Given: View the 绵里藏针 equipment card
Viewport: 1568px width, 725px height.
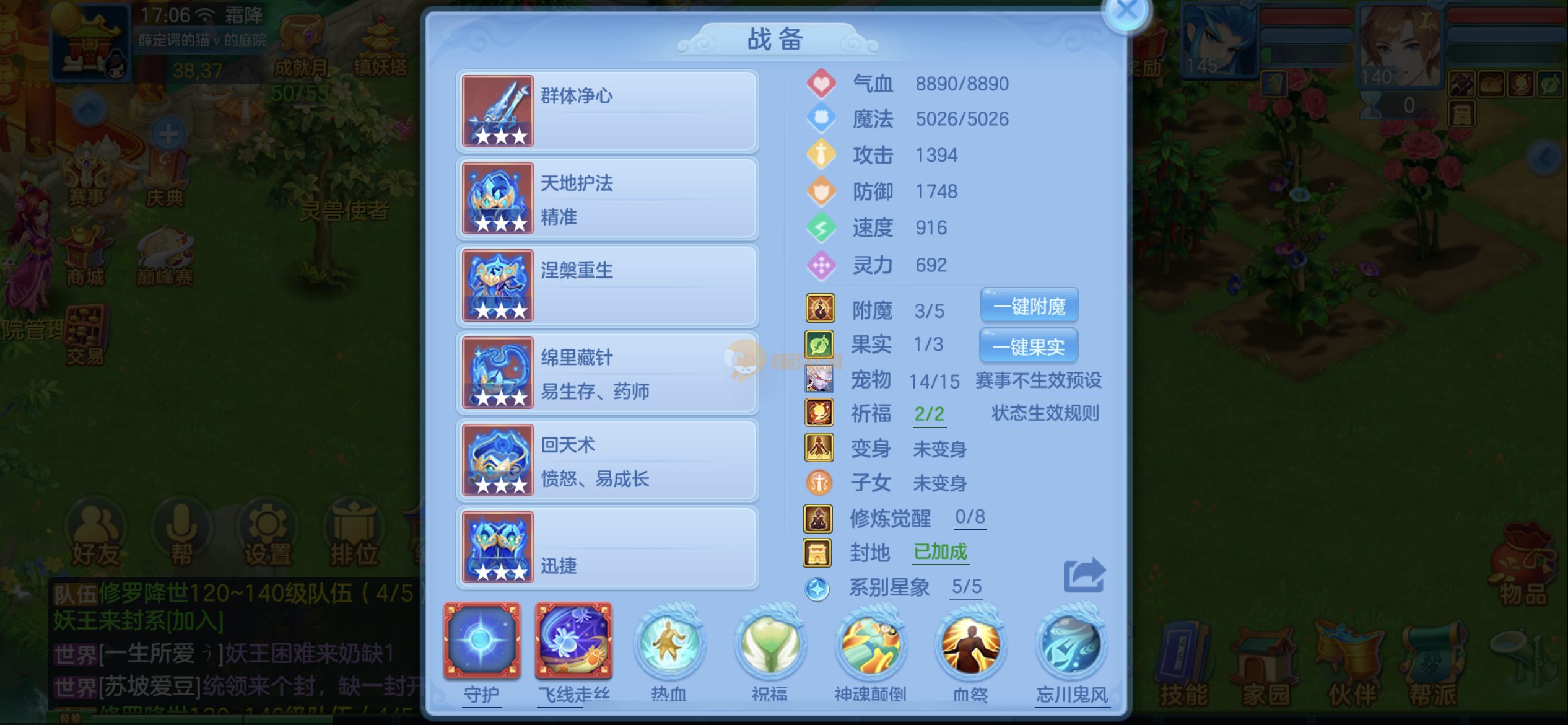Looking at the screenshot, I should click(x=608, y=373).
